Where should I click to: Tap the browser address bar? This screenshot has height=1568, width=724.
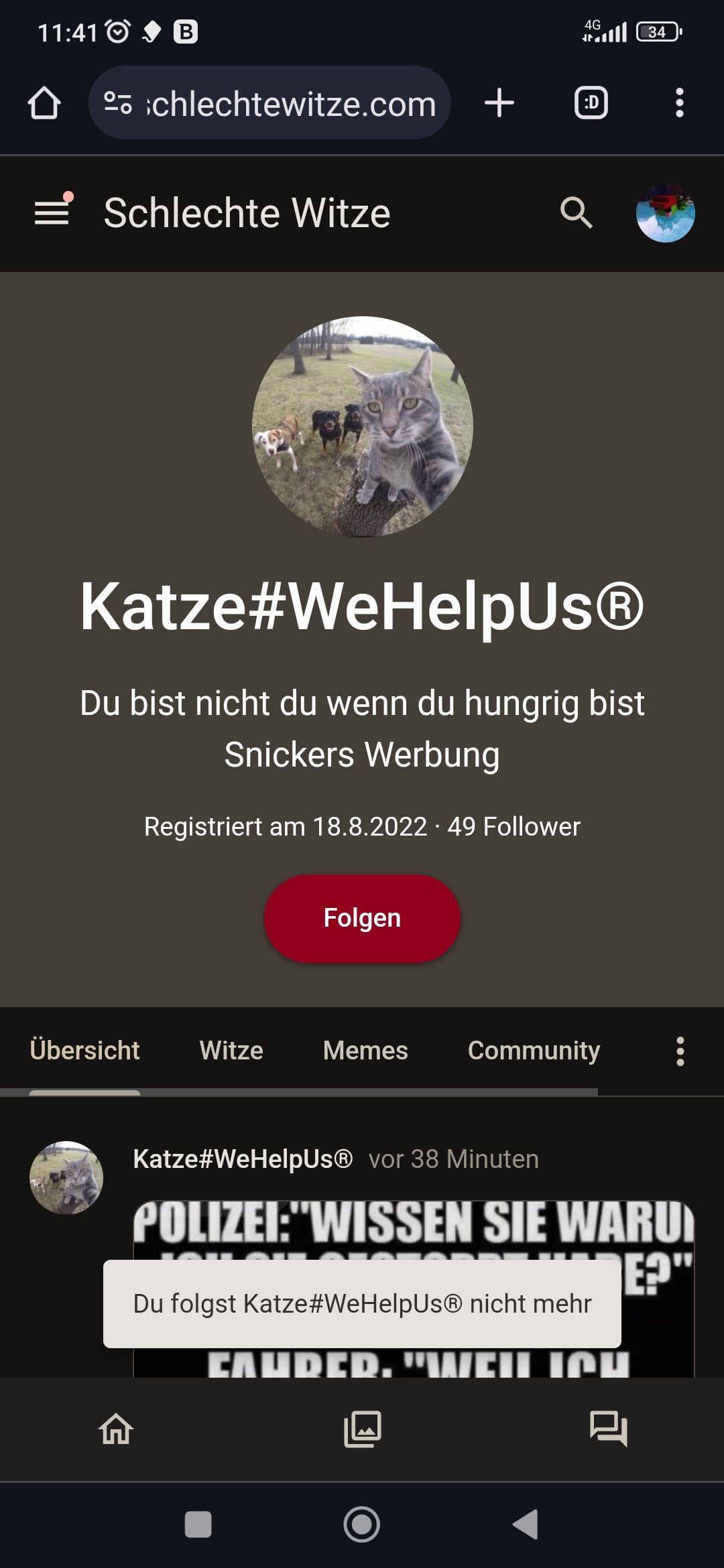282,104
